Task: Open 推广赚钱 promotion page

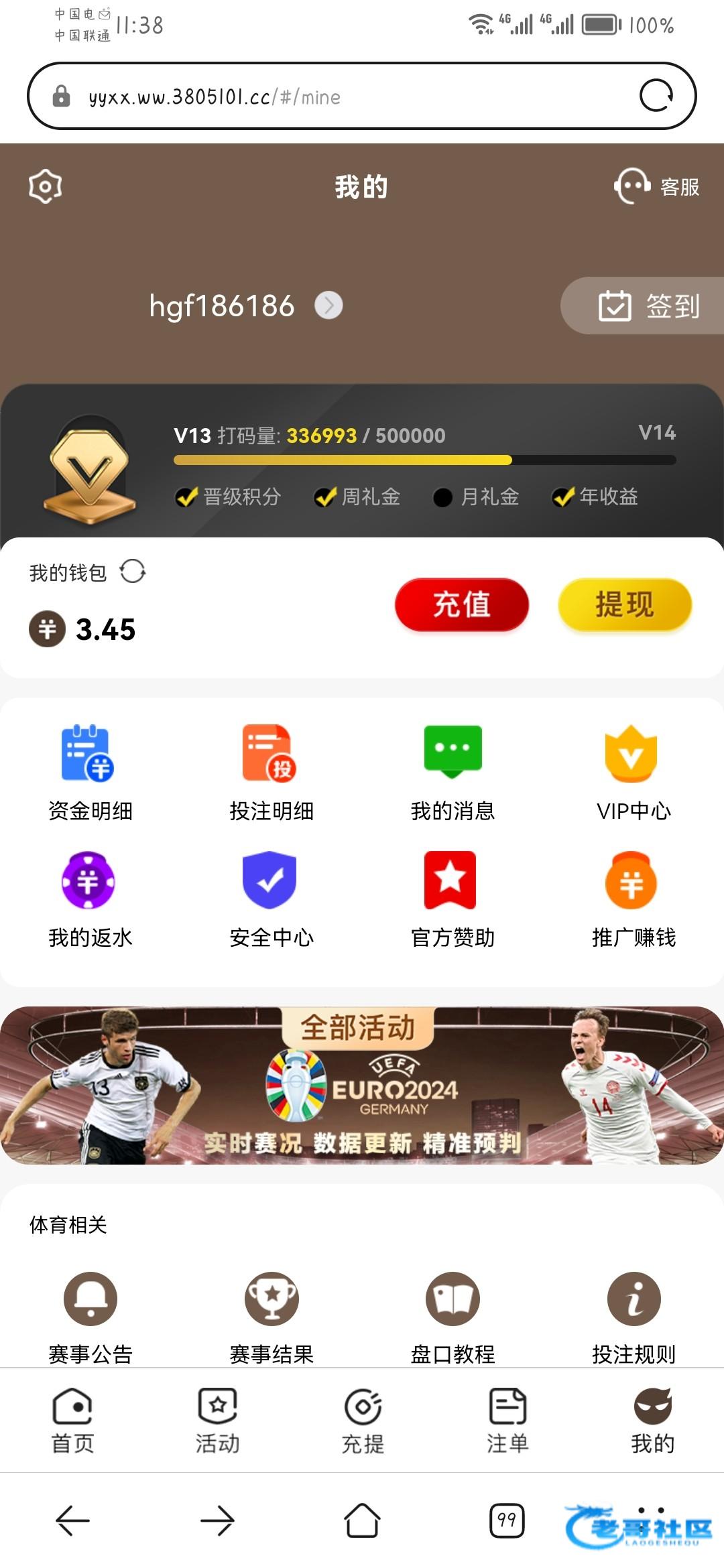Action: pyautogui.click(x=633, y=899)
